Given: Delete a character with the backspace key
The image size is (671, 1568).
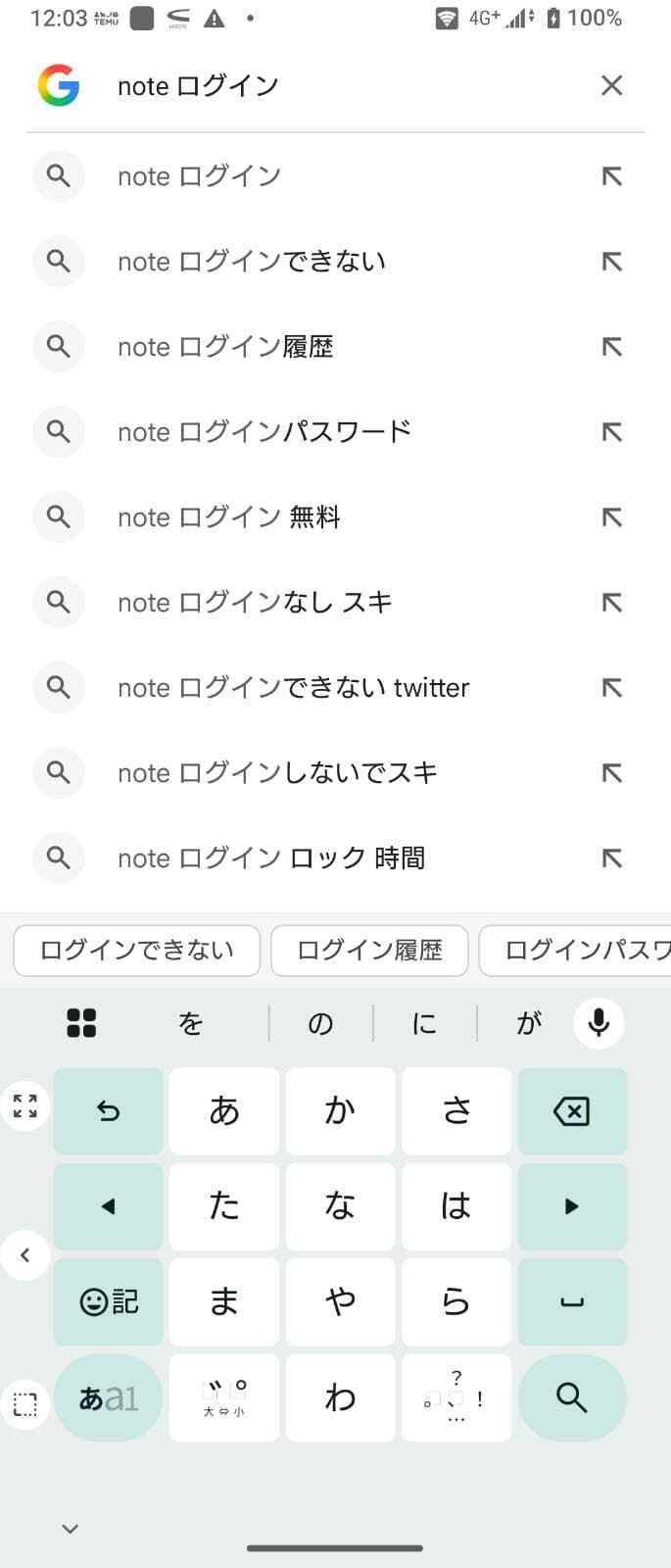Looking at the screenshot, I should (572, 1111).
